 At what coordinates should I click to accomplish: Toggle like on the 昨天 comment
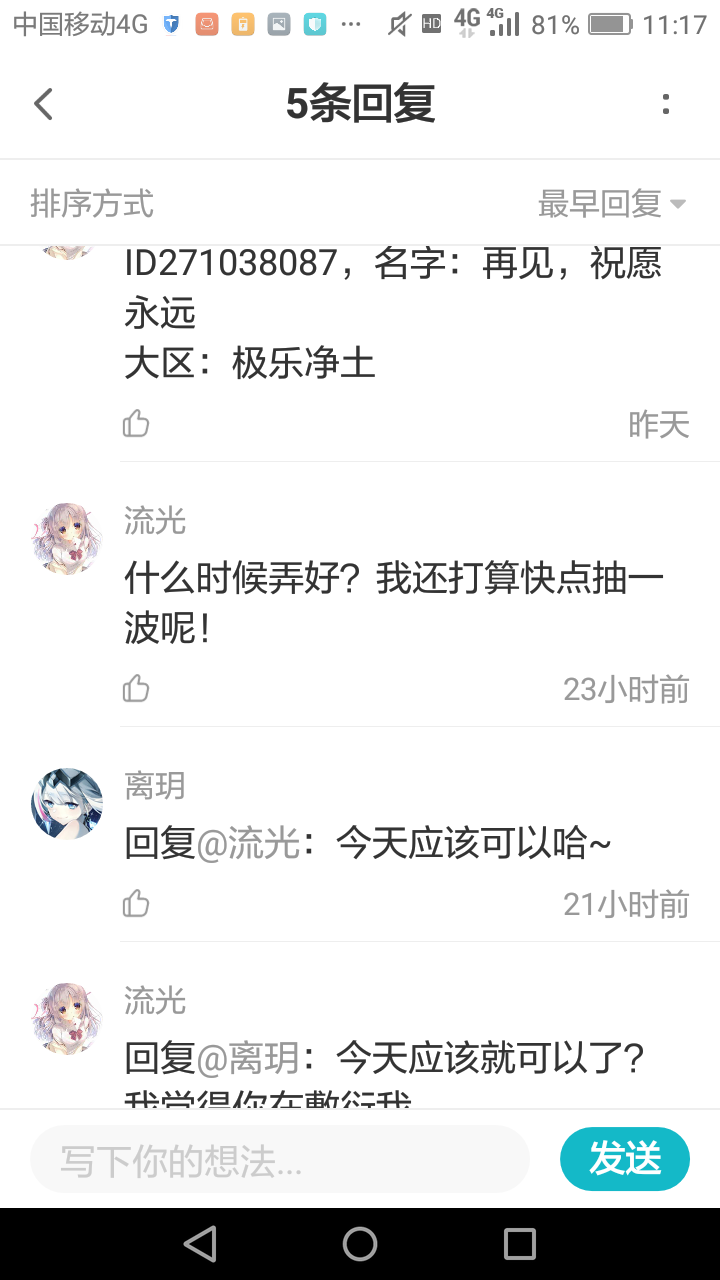point(135,423)
